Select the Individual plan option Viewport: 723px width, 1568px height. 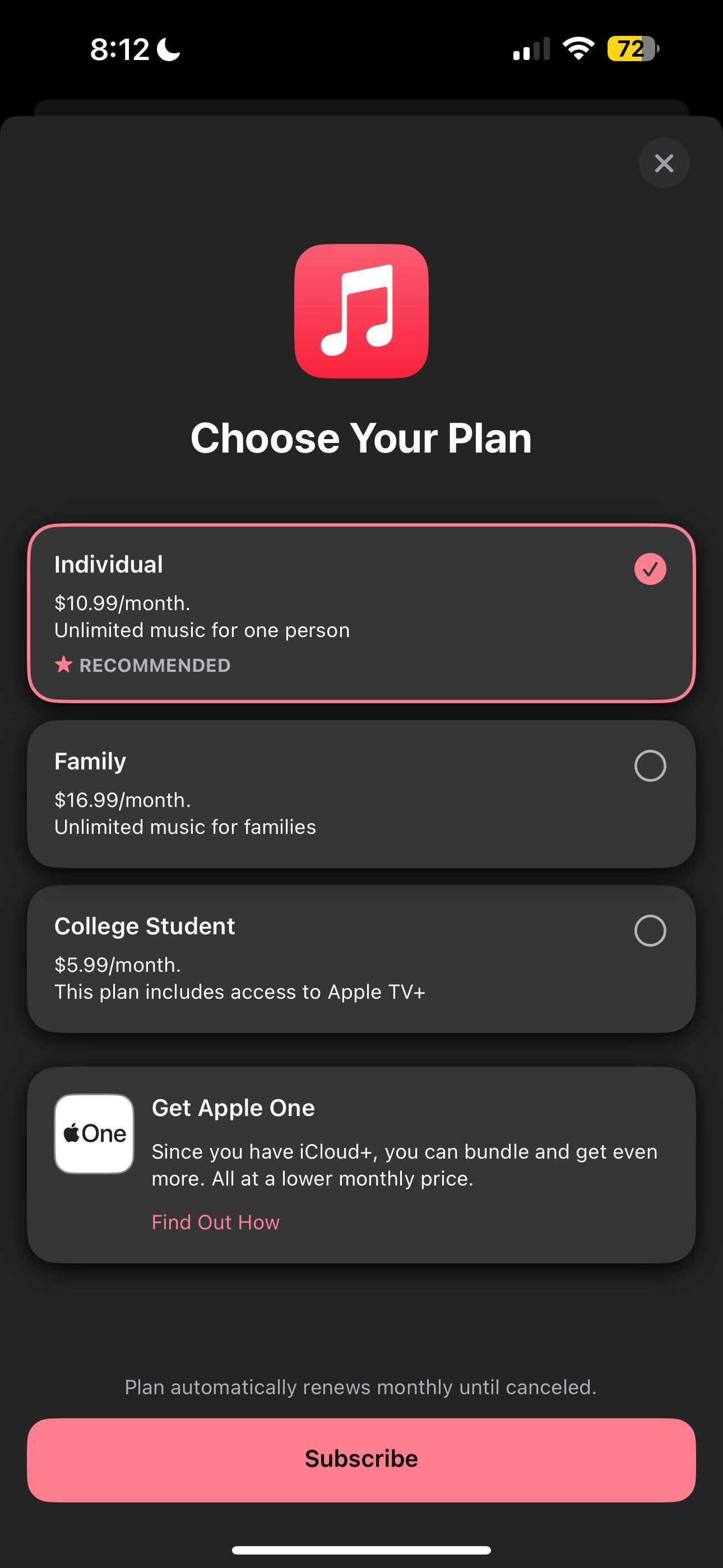pyautogui.click(x=361, y=613)
